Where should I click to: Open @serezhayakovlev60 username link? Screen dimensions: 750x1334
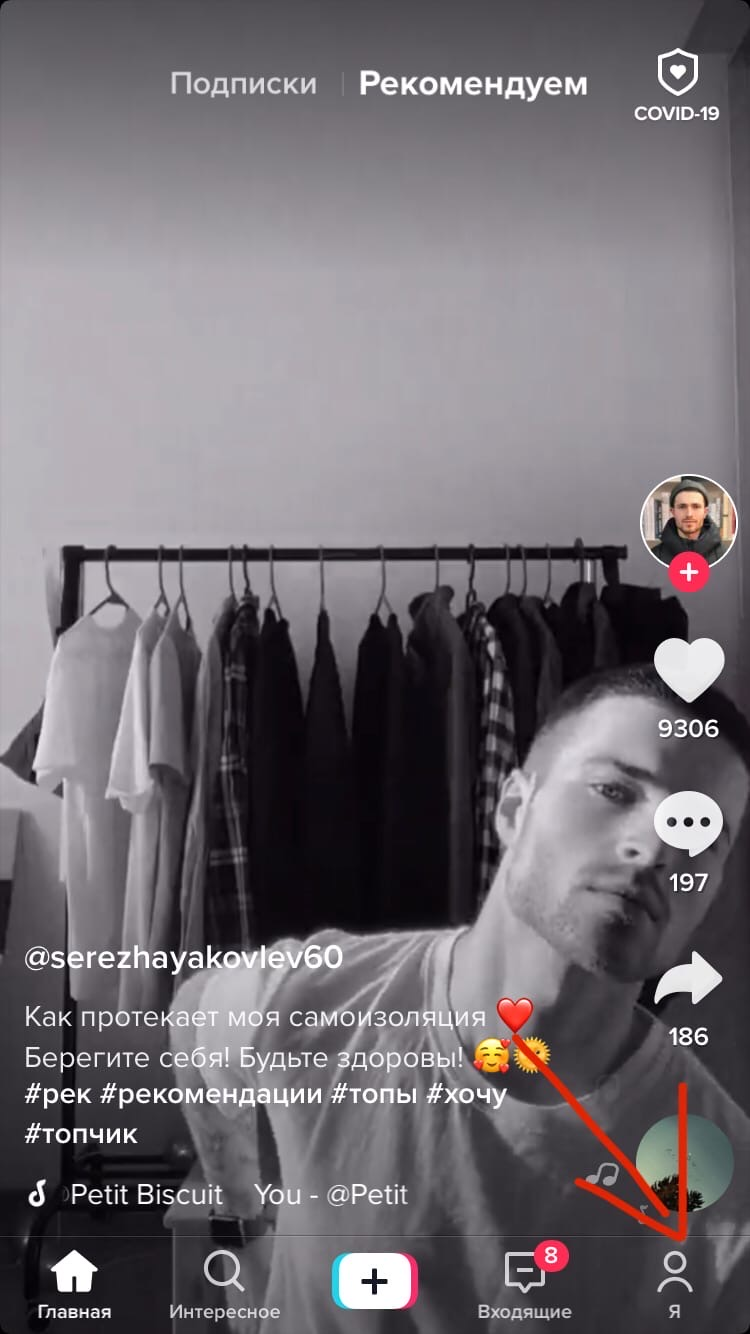183,958
